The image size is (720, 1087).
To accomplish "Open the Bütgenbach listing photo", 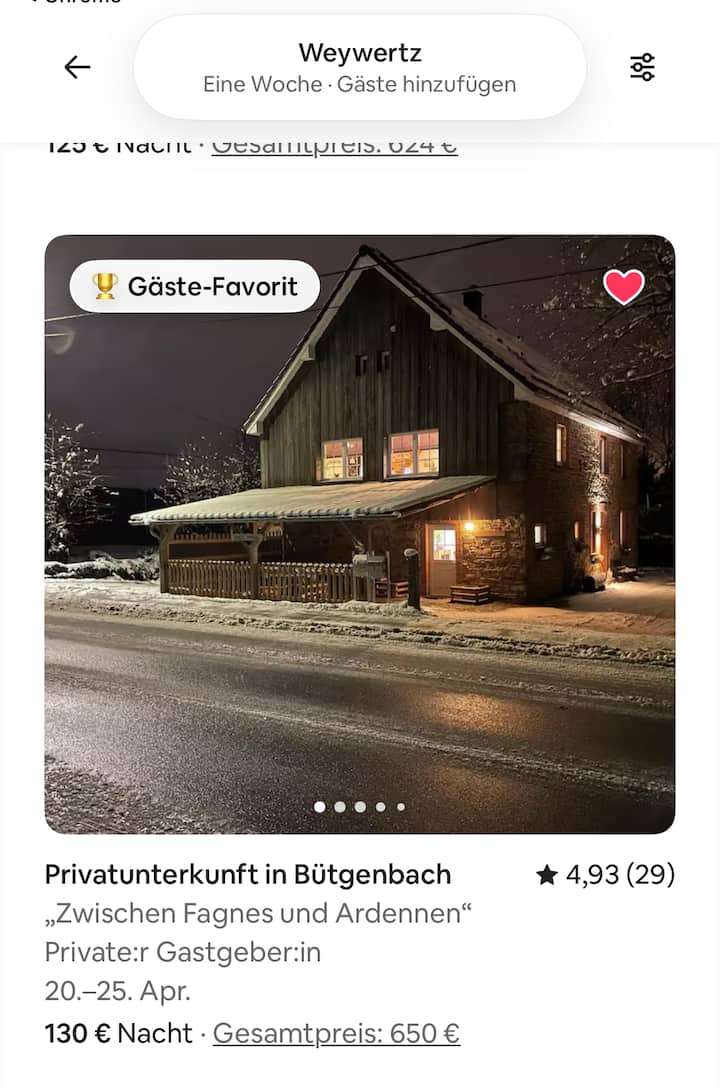I will 359,560.
